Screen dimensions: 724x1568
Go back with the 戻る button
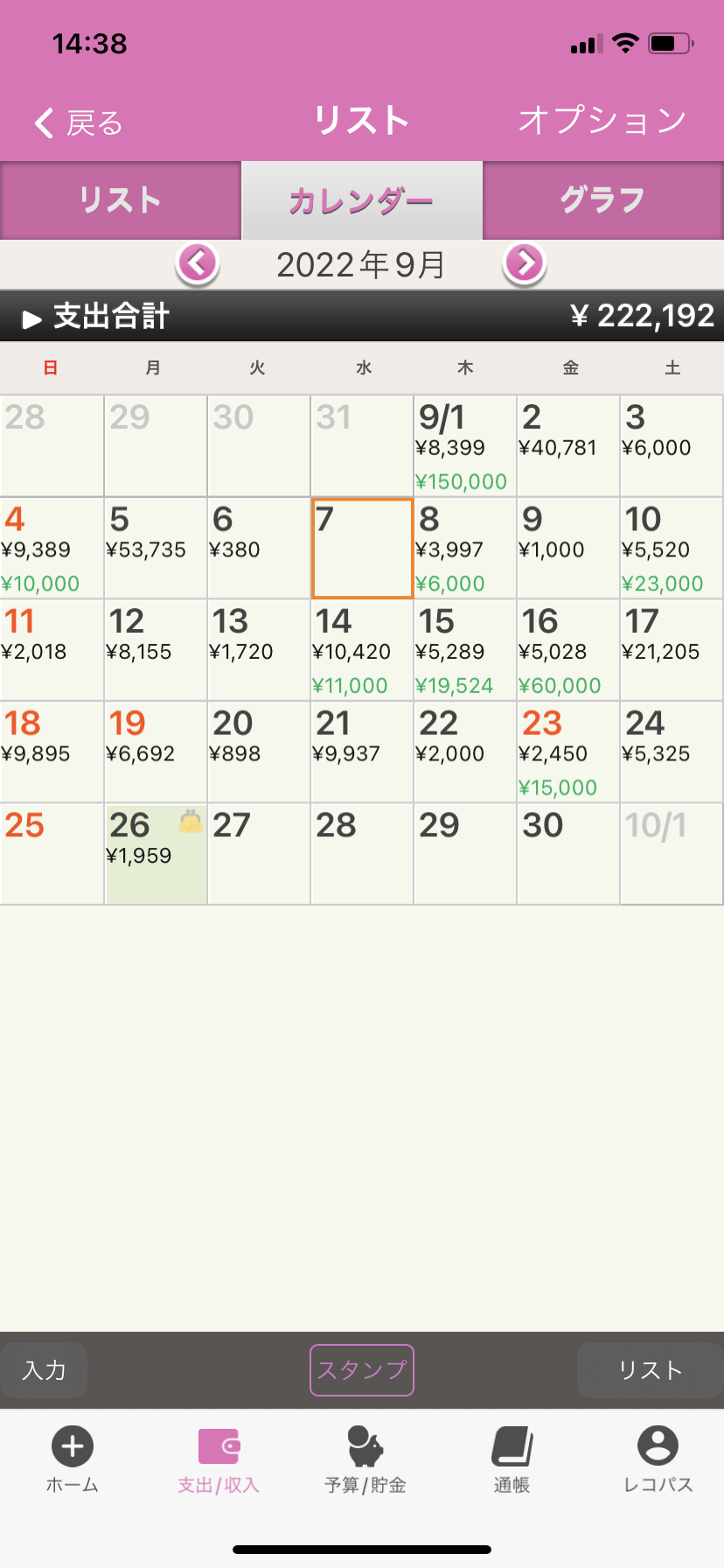tap(79, 122)
